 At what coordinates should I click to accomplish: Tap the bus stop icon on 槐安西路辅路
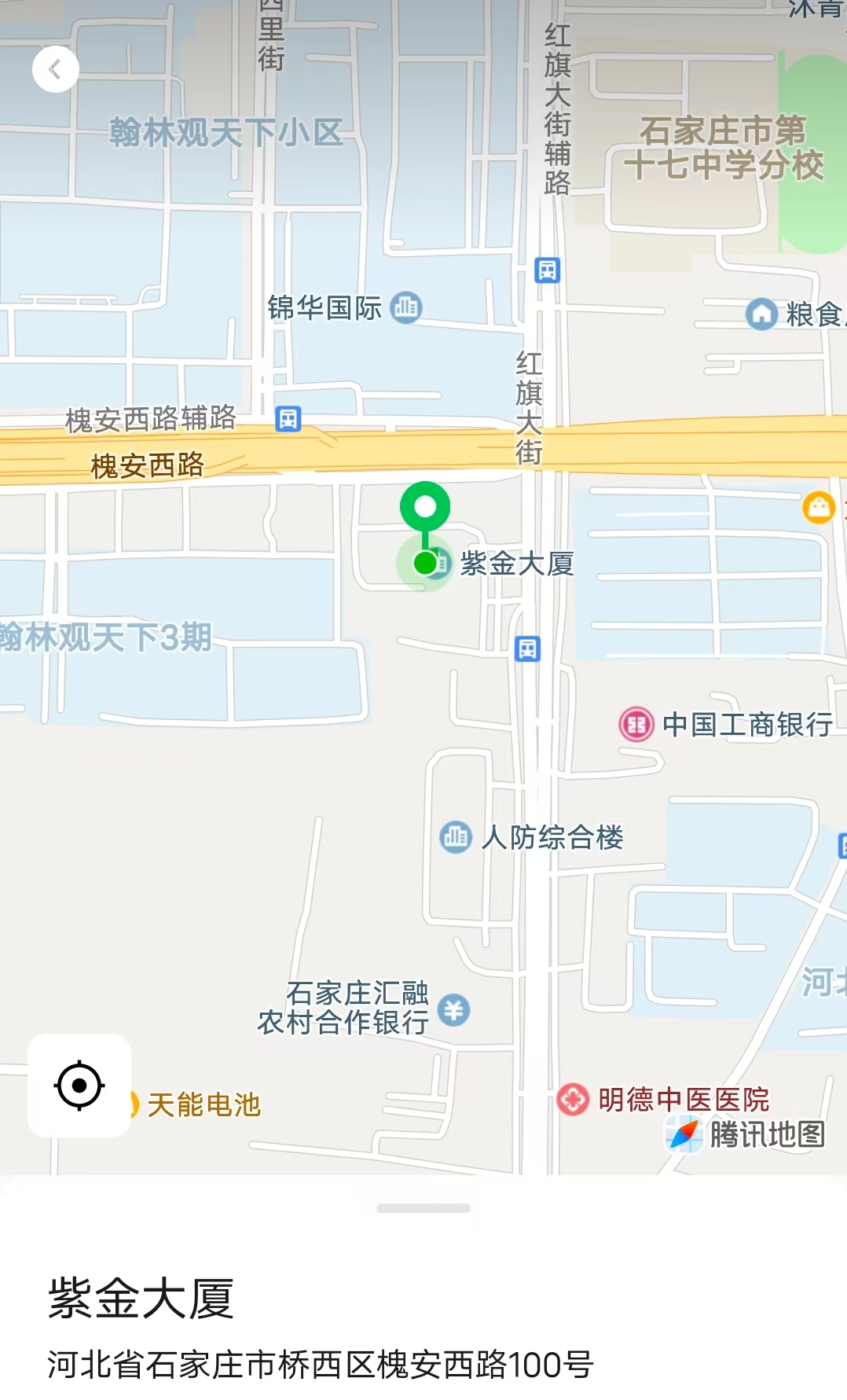288,419
